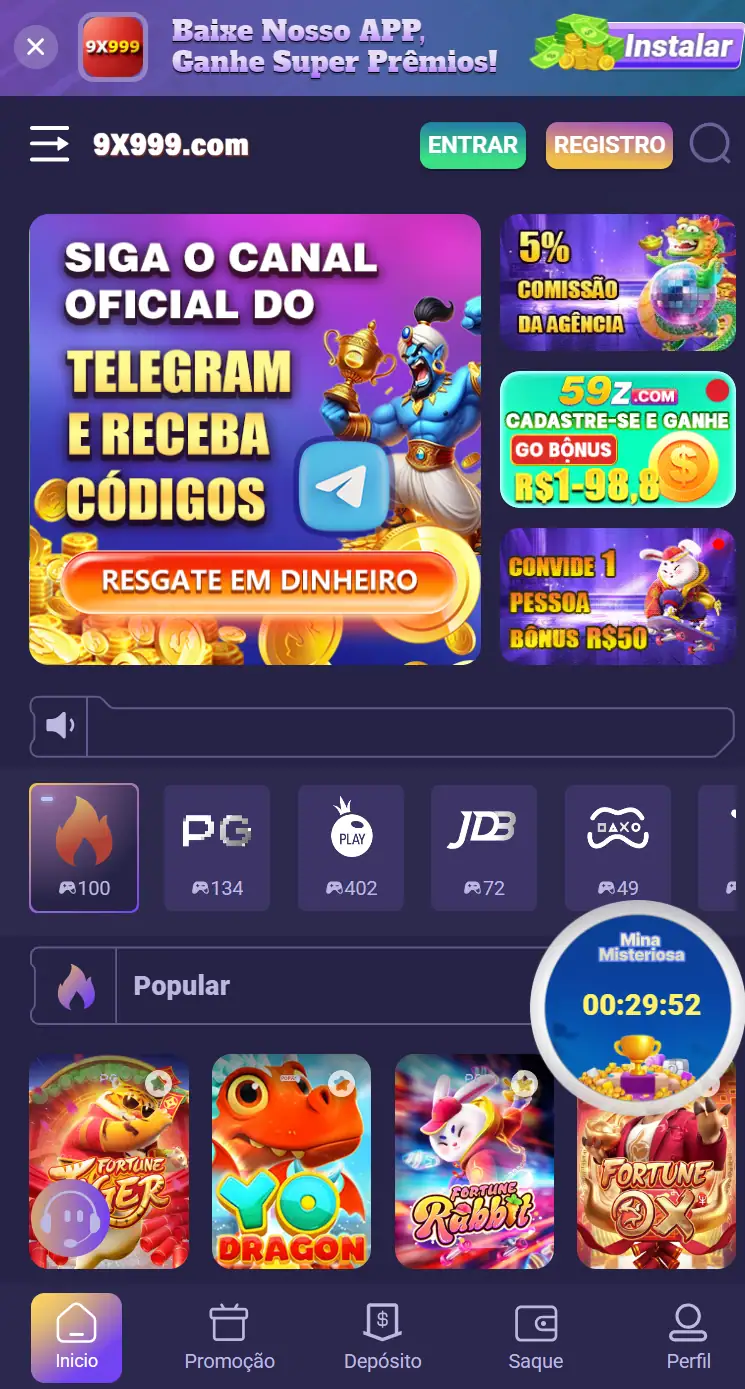The height and width of the screenshot is (1389, 745).
Task: Launch the Fortune Rabbit game
Action: pos(474,1170)
